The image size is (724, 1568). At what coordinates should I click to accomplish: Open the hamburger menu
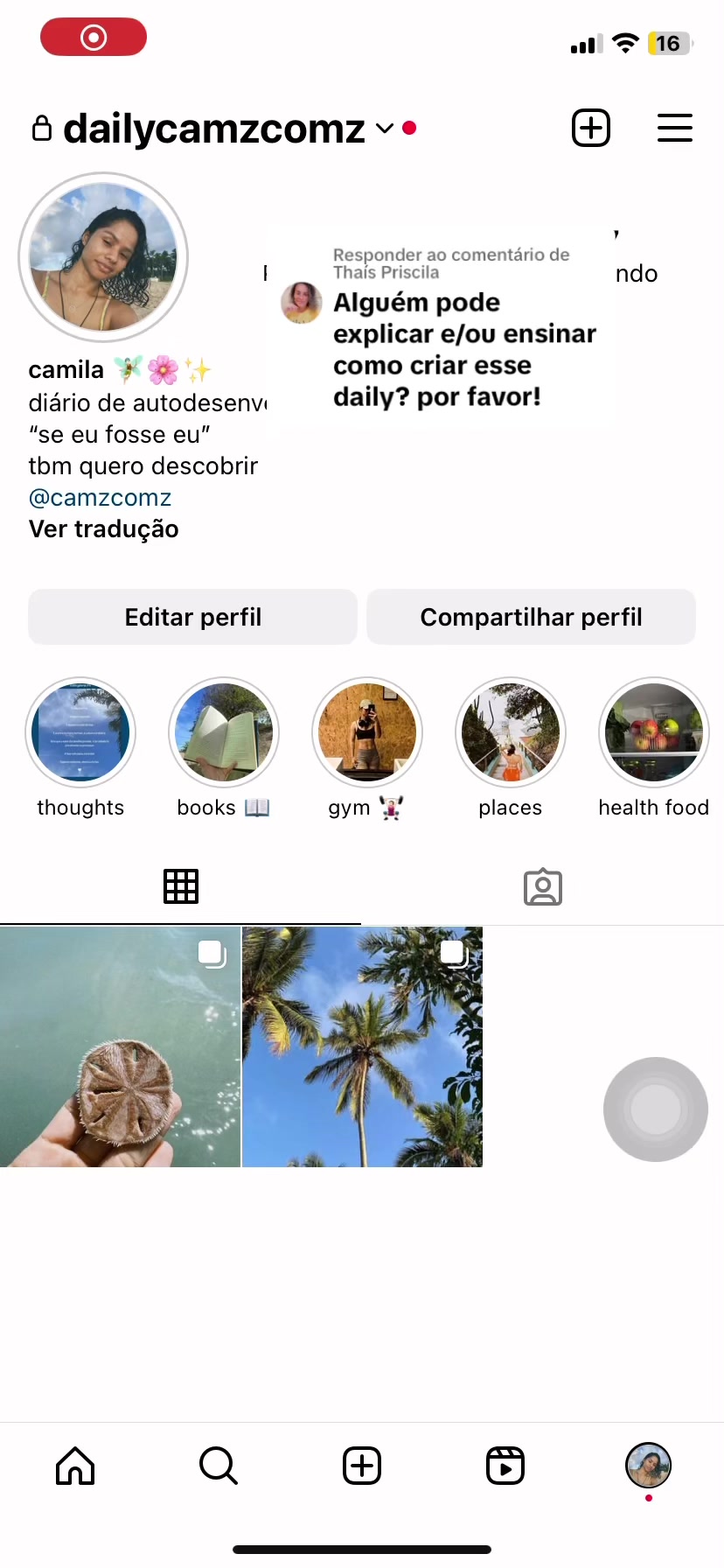(x=674, y=129)
